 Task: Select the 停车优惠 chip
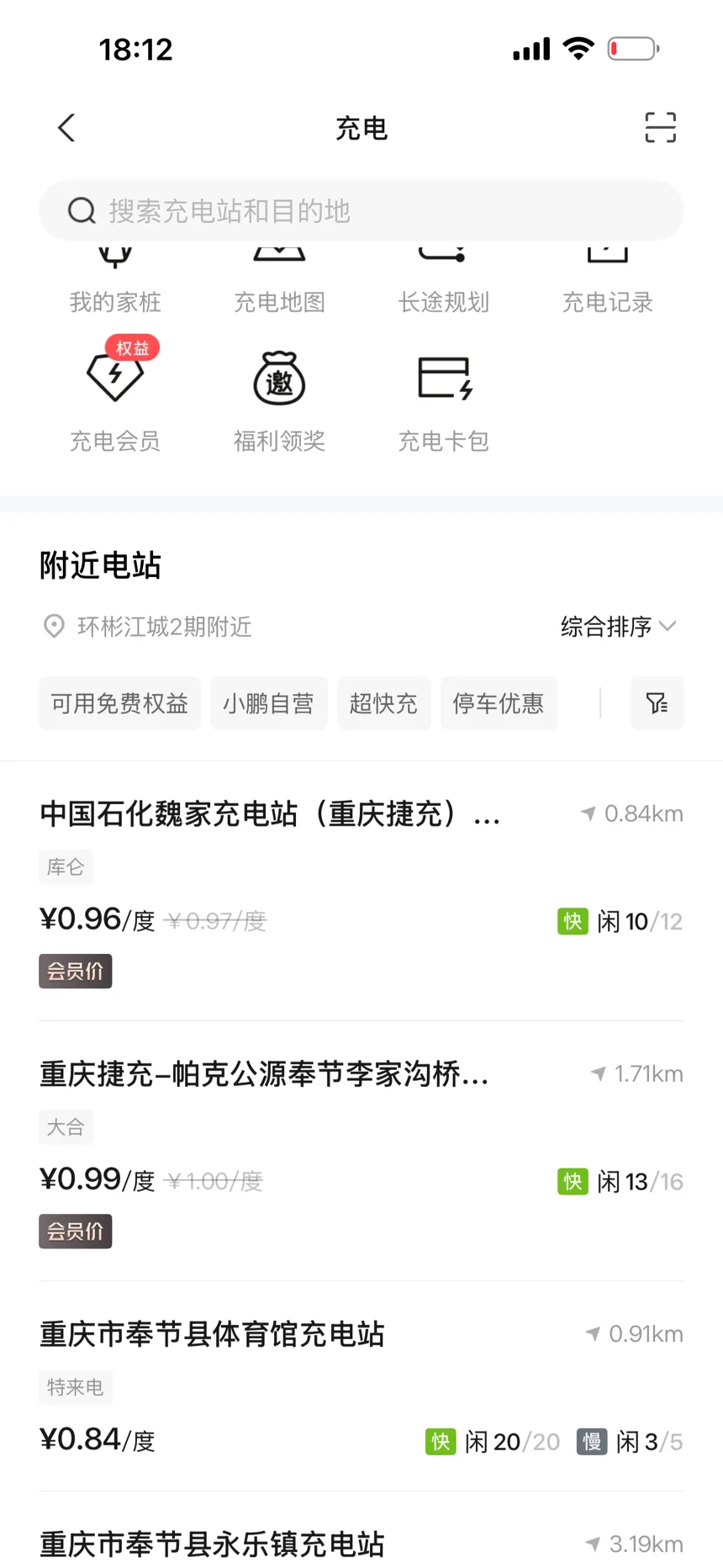pyautogui.click(x=499, y=703)
